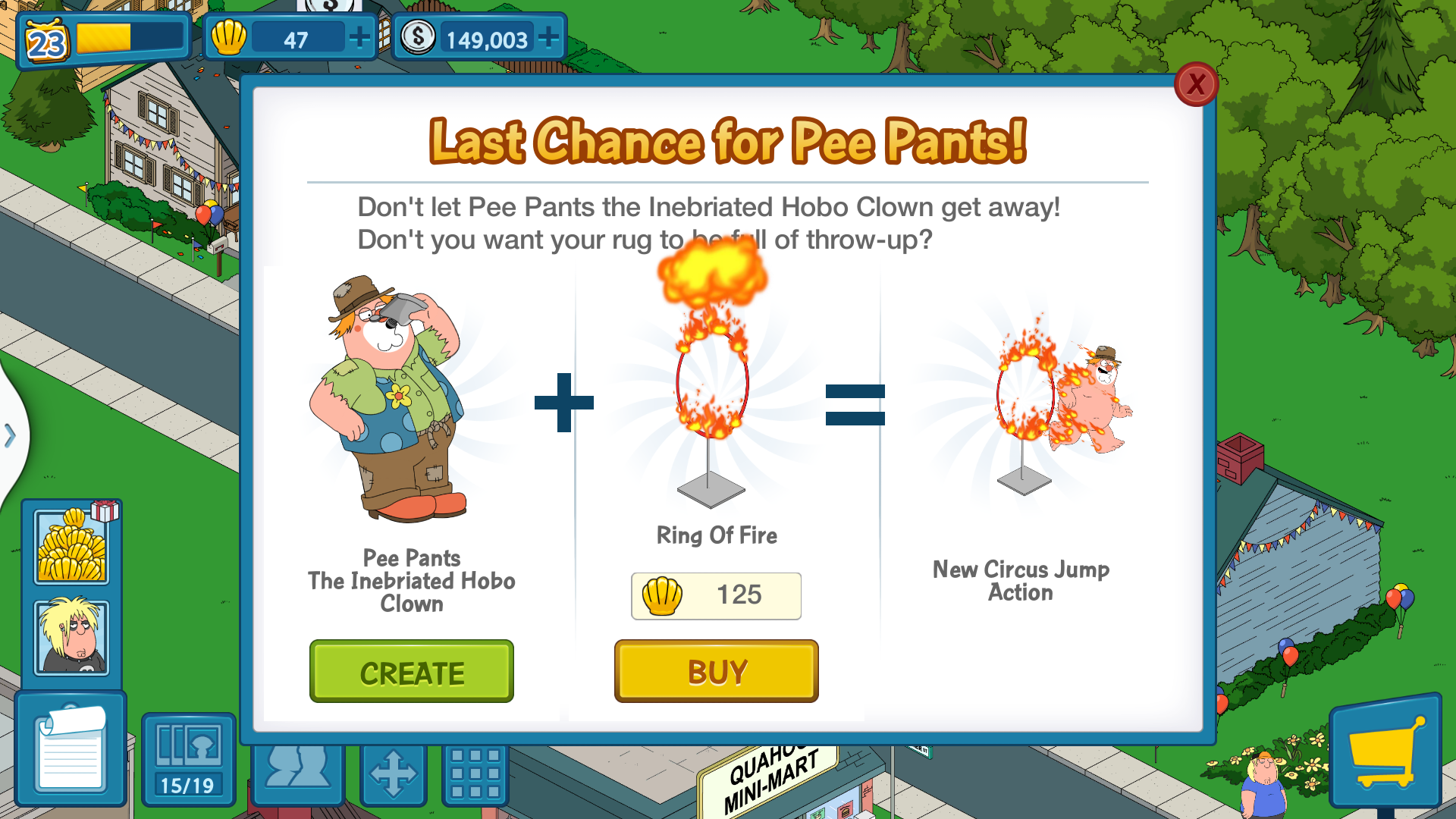
Task: Open the 15/19 collection book
Action: pyautogui.click(x=188, y=759)
